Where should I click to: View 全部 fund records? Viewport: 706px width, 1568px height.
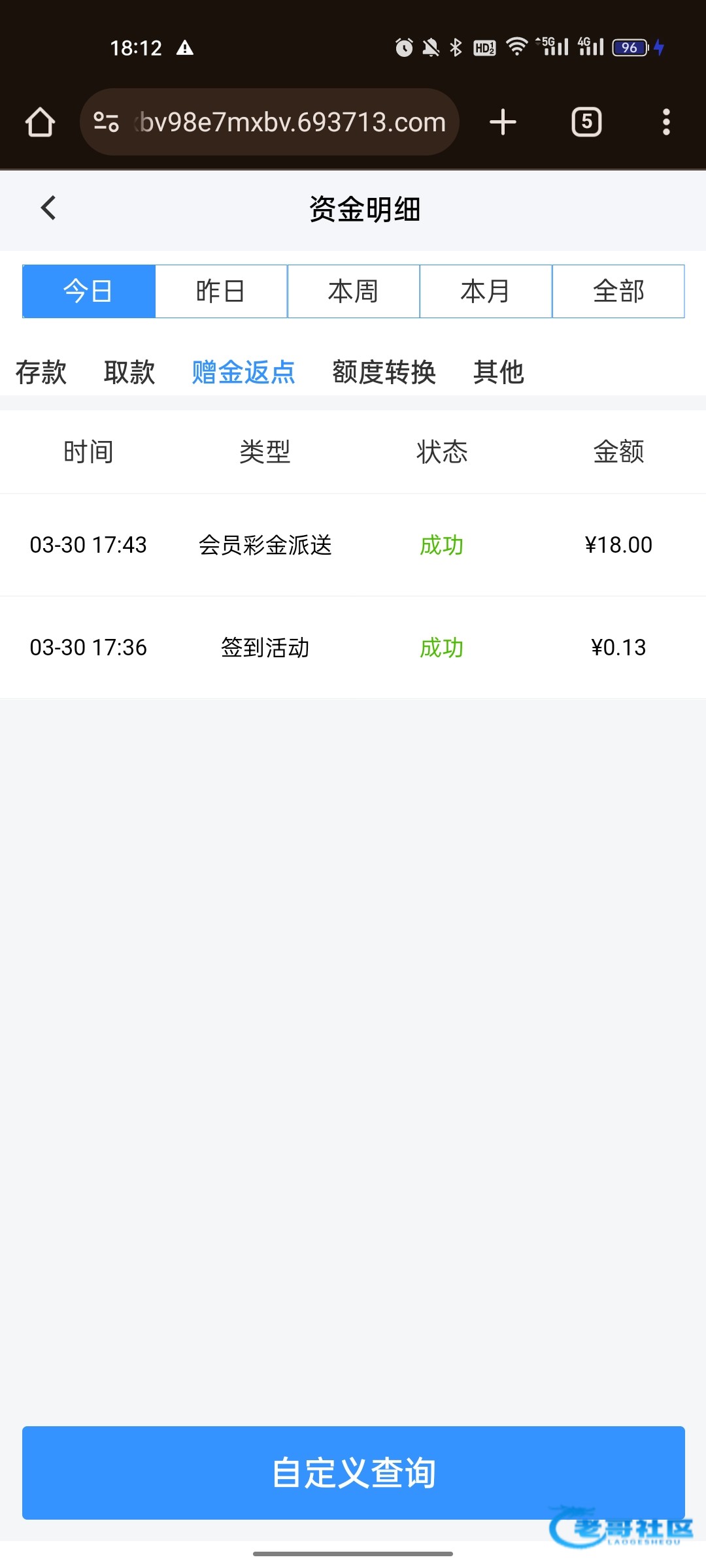pyautogui.click(x=618, y=291)
